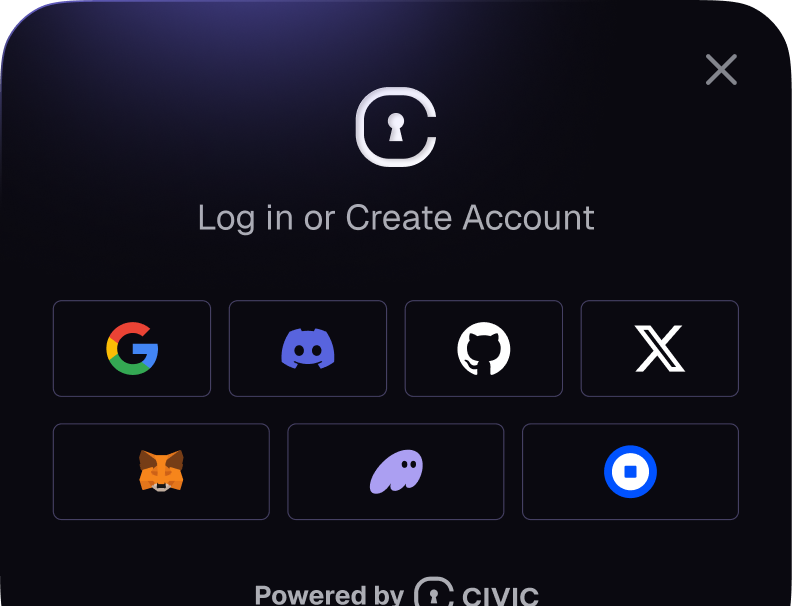The height and width of the screenshot is (606, 792).
Task: Sign in with Google
Action: (132, 348)
